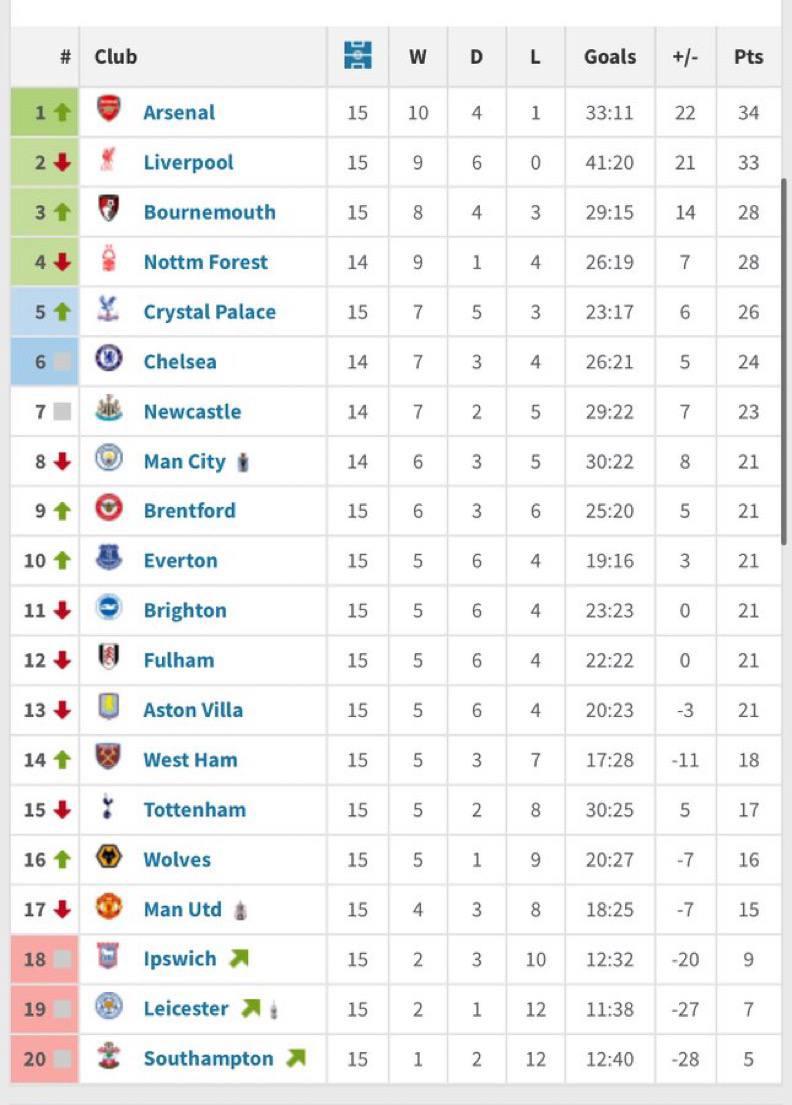View the Wolves club page
792x1105 pixels.
pos(177,859)
